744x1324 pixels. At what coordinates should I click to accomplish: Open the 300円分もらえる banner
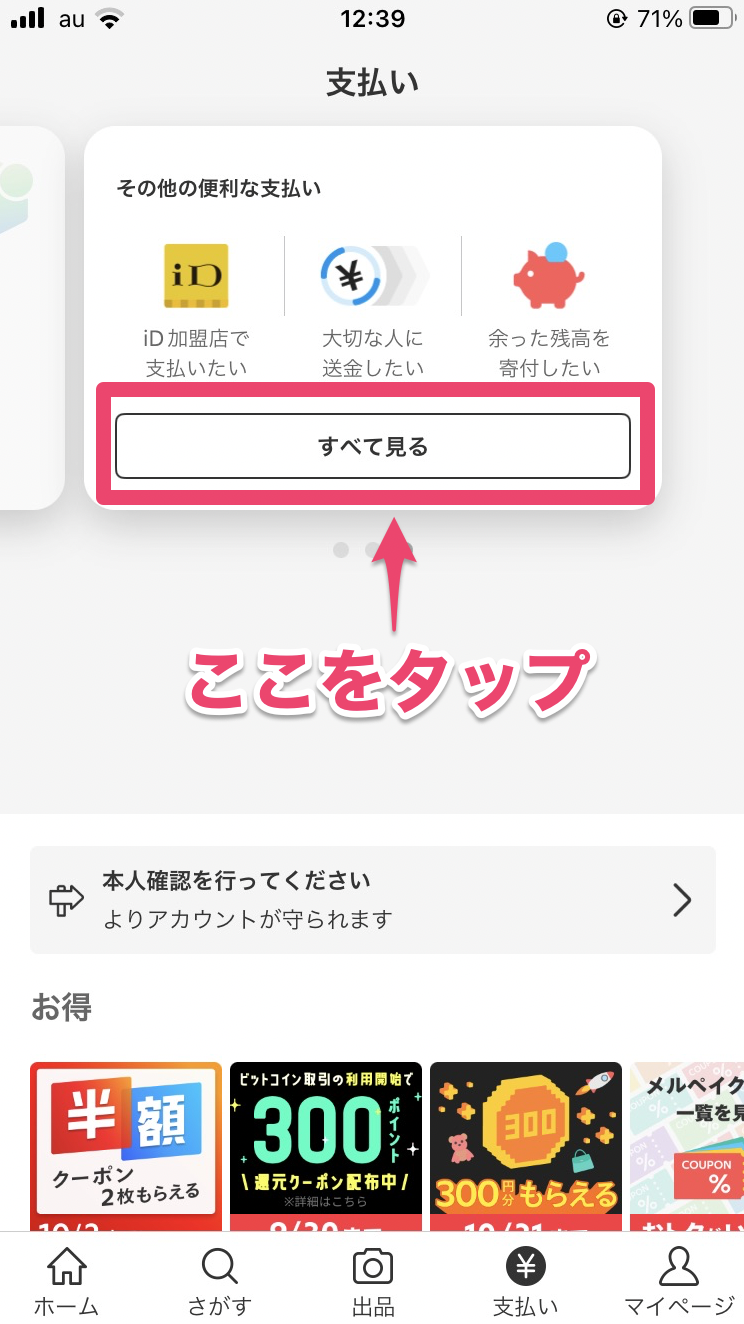(x=526, y=1146)
